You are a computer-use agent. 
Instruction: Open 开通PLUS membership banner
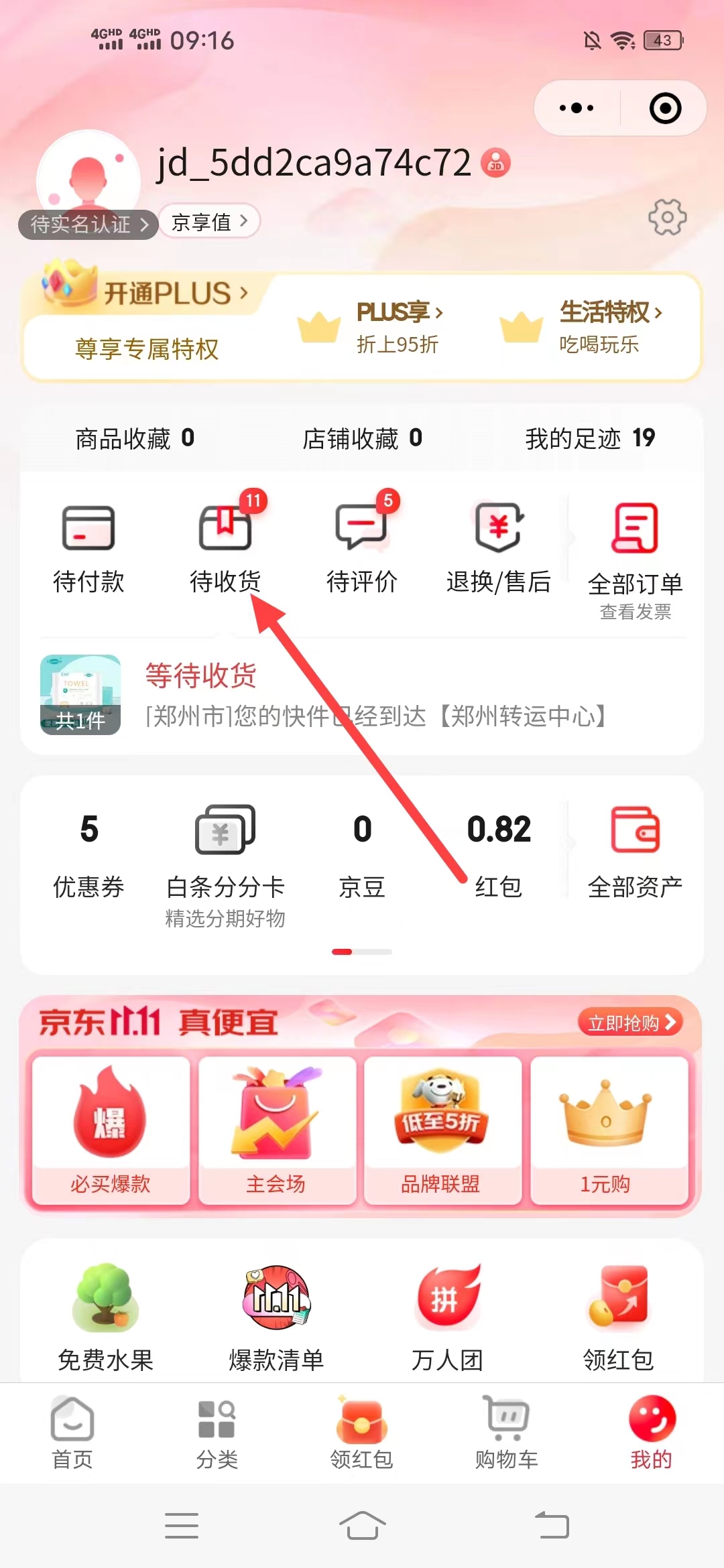click(x=168, y=293)
